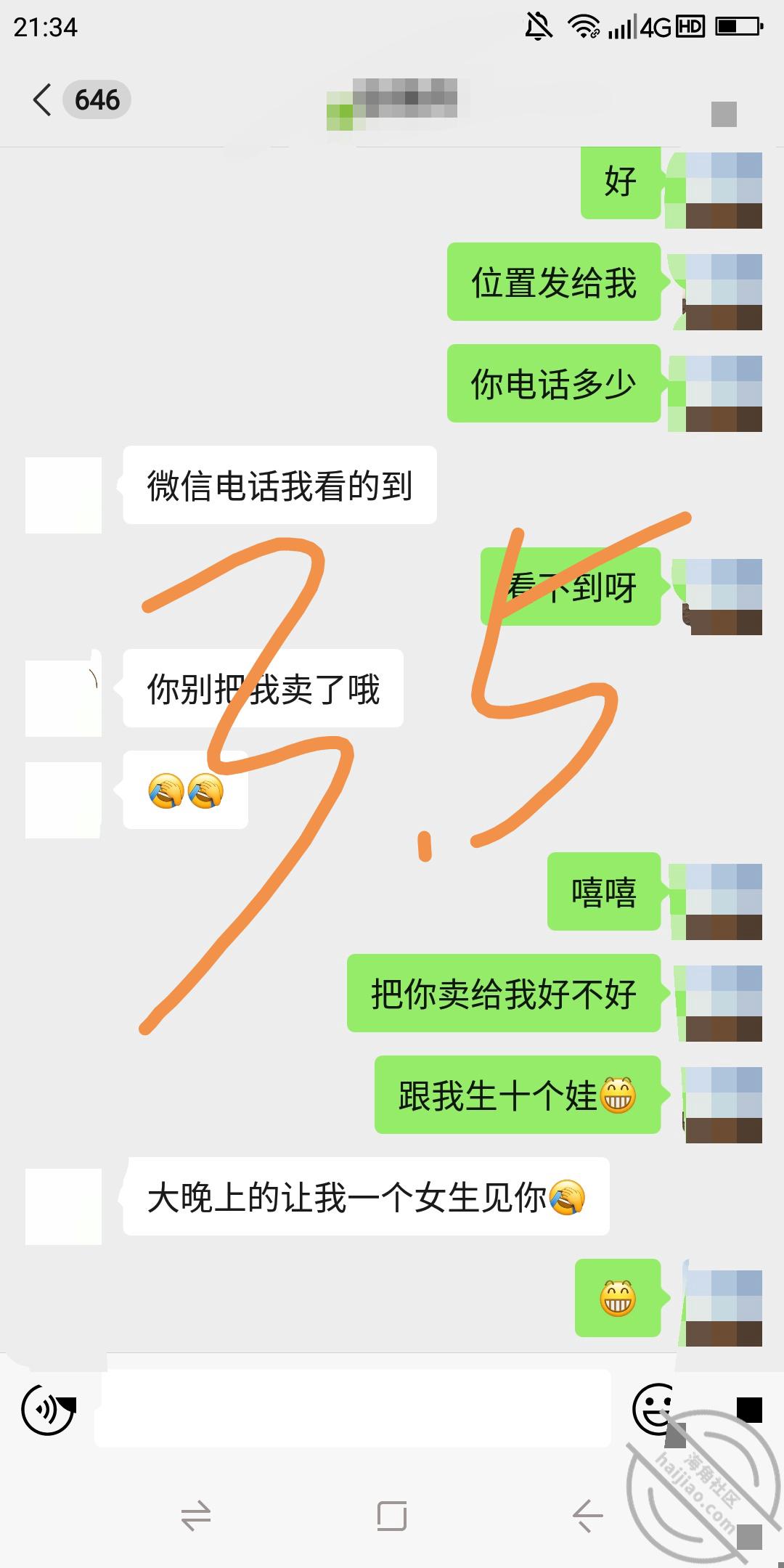Open the more attachments button
The width and height of the screenshot is (784, 1568).
[x=749, y=1409]
